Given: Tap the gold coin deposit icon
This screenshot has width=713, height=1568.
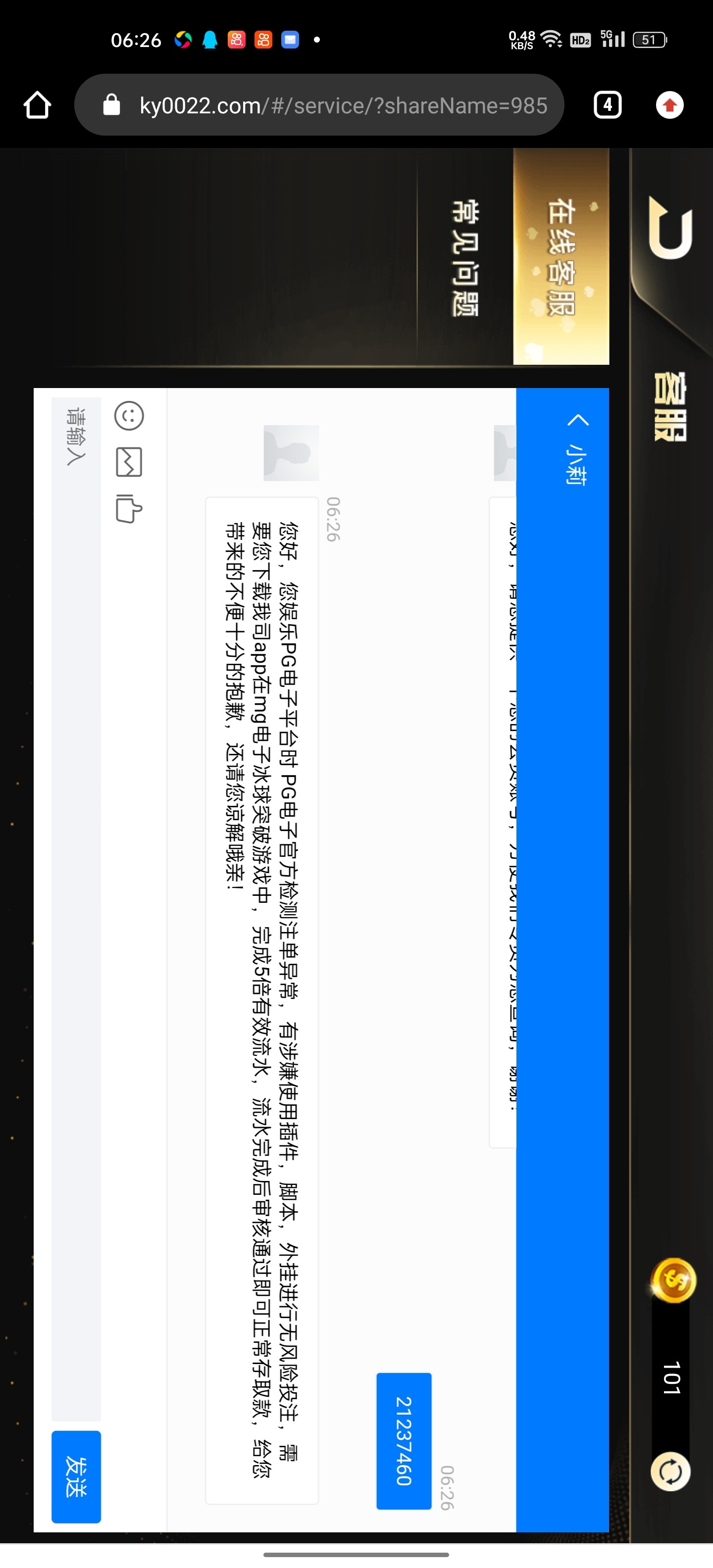Looking at the screenshot, I should (673, 1280).
